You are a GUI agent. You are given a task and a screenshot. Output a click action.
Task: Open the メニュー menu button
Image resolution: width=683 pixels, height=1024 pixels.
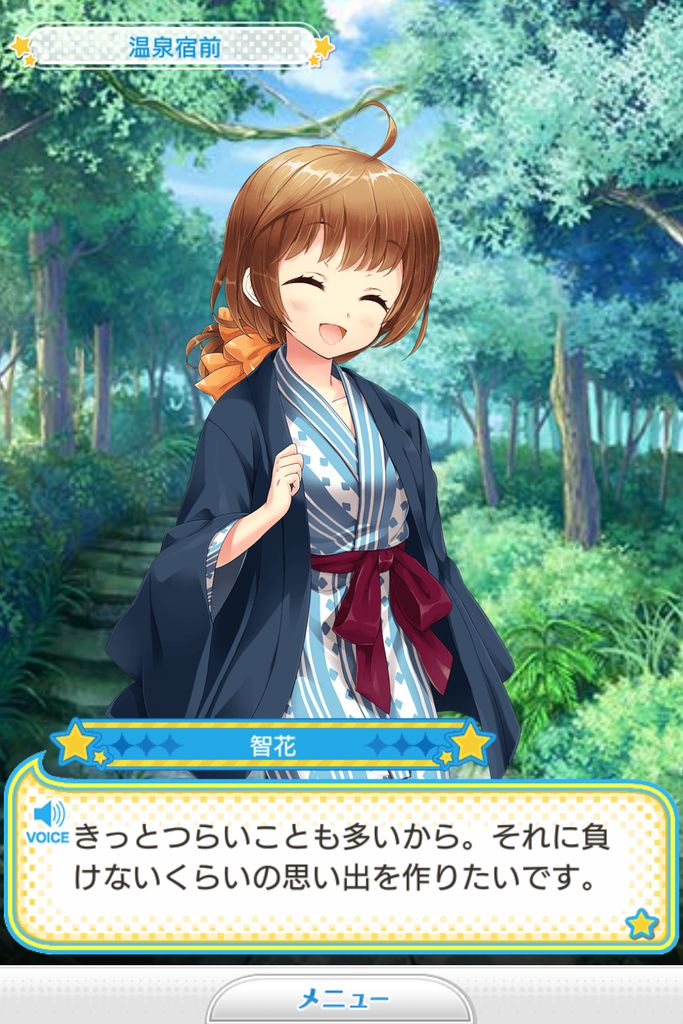point(341,998)
